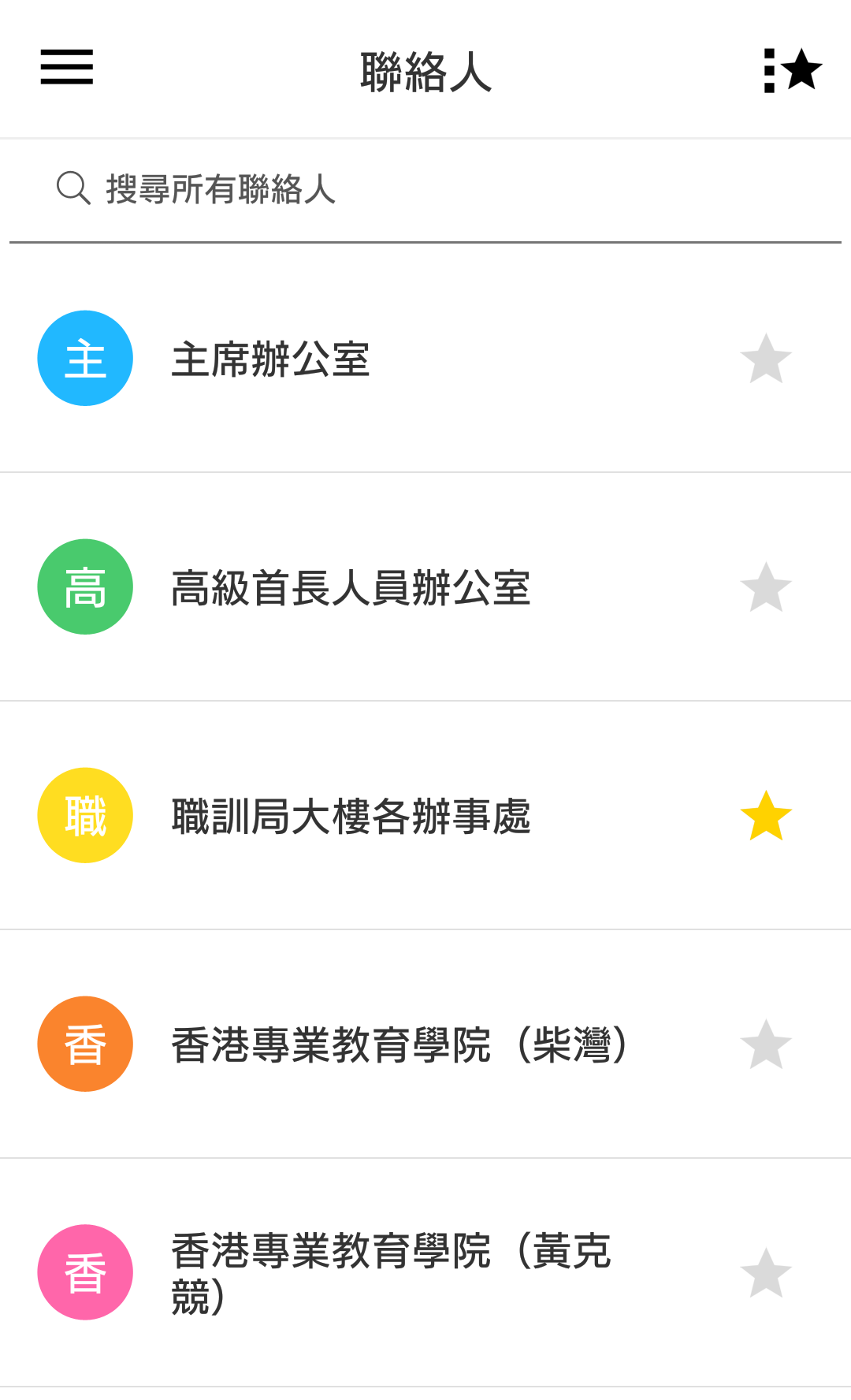Add 高級首長人員辦公室 to favourites

(766, 587)
